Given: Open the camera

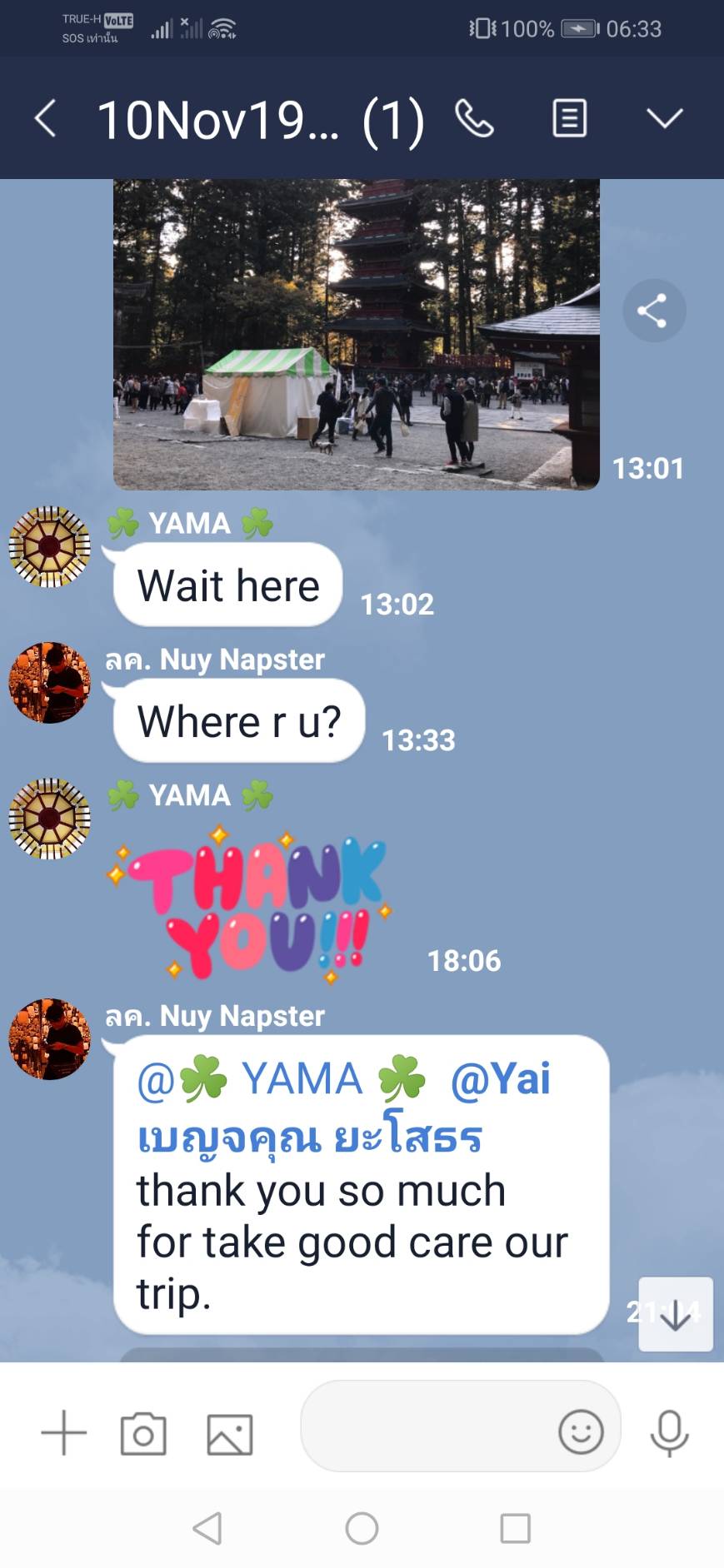Looking at the screenshot, I should click(x=143, y=1433).
